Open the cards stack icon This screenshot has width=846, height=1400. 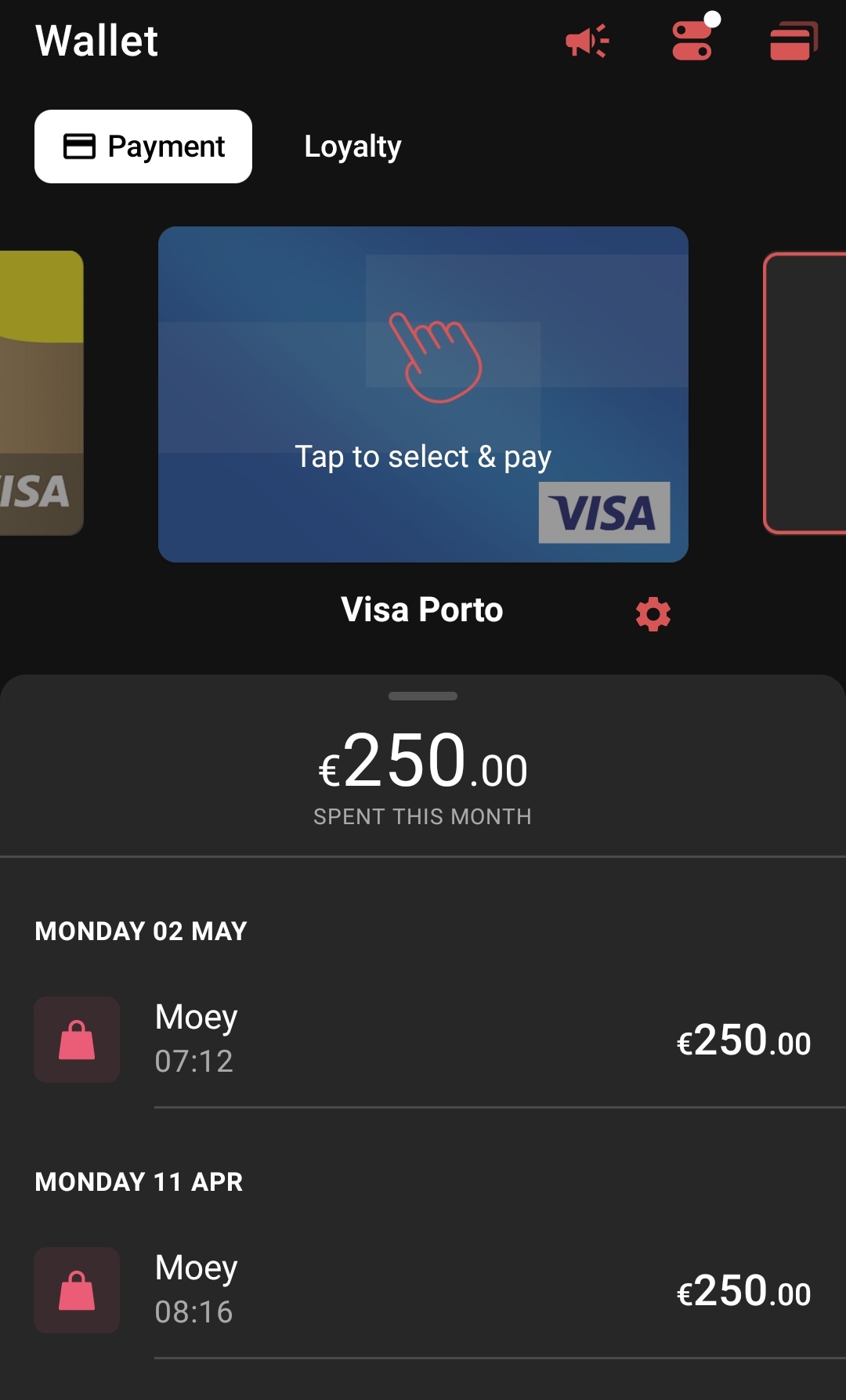coord(793,41)
